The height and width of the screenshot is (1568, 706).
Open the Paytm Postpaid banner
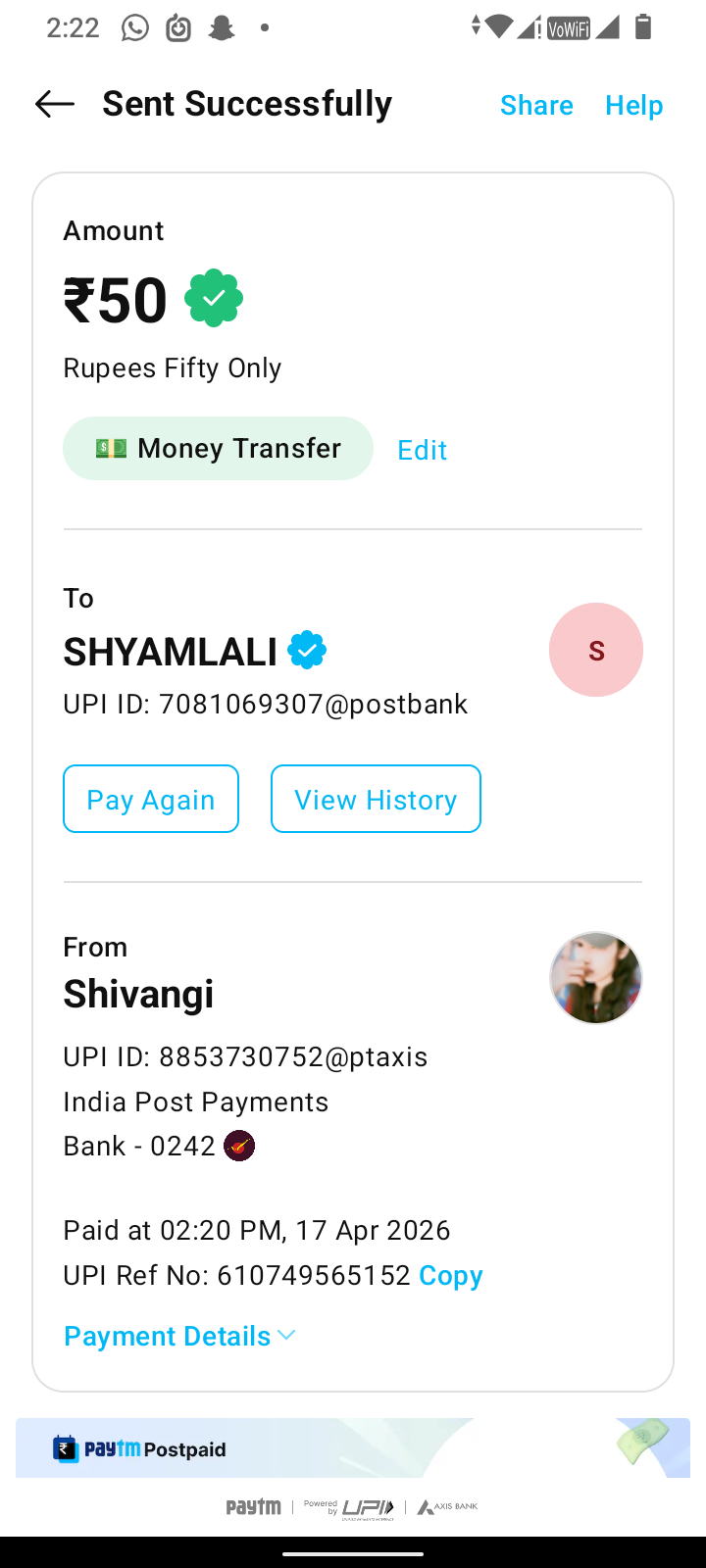(x=353, y=1447)
